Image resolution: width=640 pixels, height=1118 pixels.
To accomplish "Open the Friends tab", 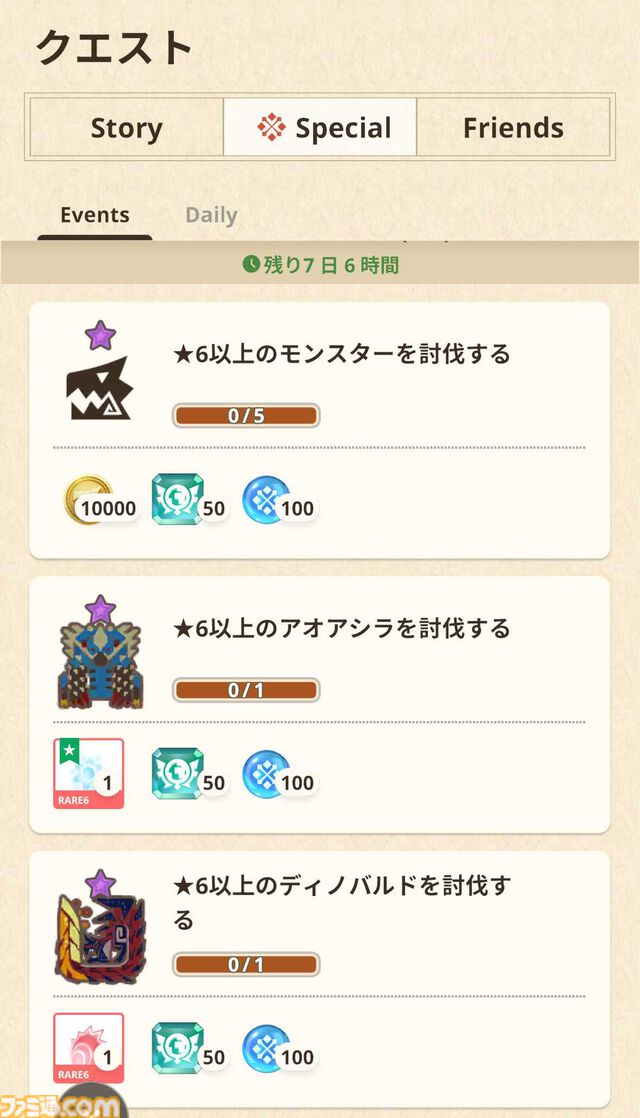I will (513, 128).
